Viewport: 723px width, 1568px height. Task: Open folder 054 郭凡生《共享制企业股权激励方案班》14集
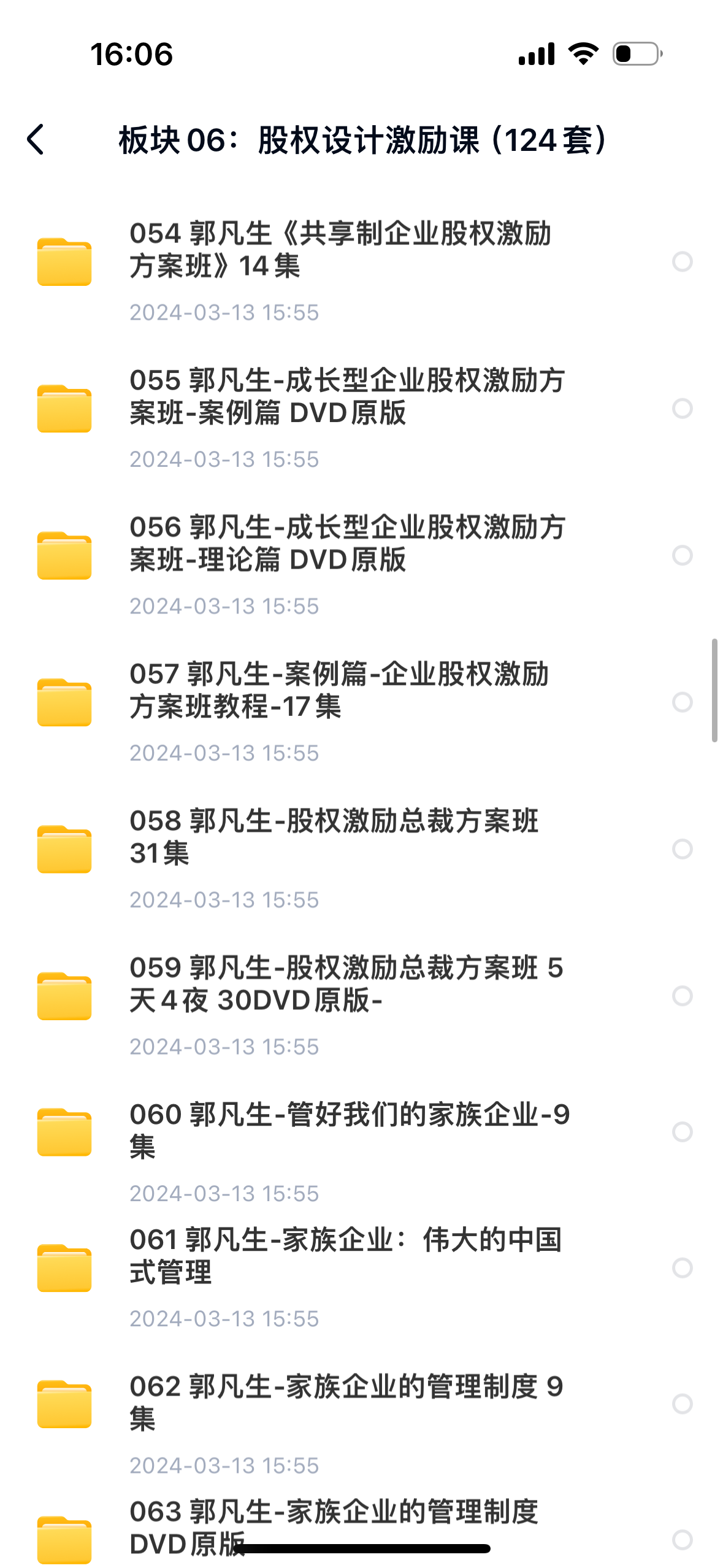[340, 250]
